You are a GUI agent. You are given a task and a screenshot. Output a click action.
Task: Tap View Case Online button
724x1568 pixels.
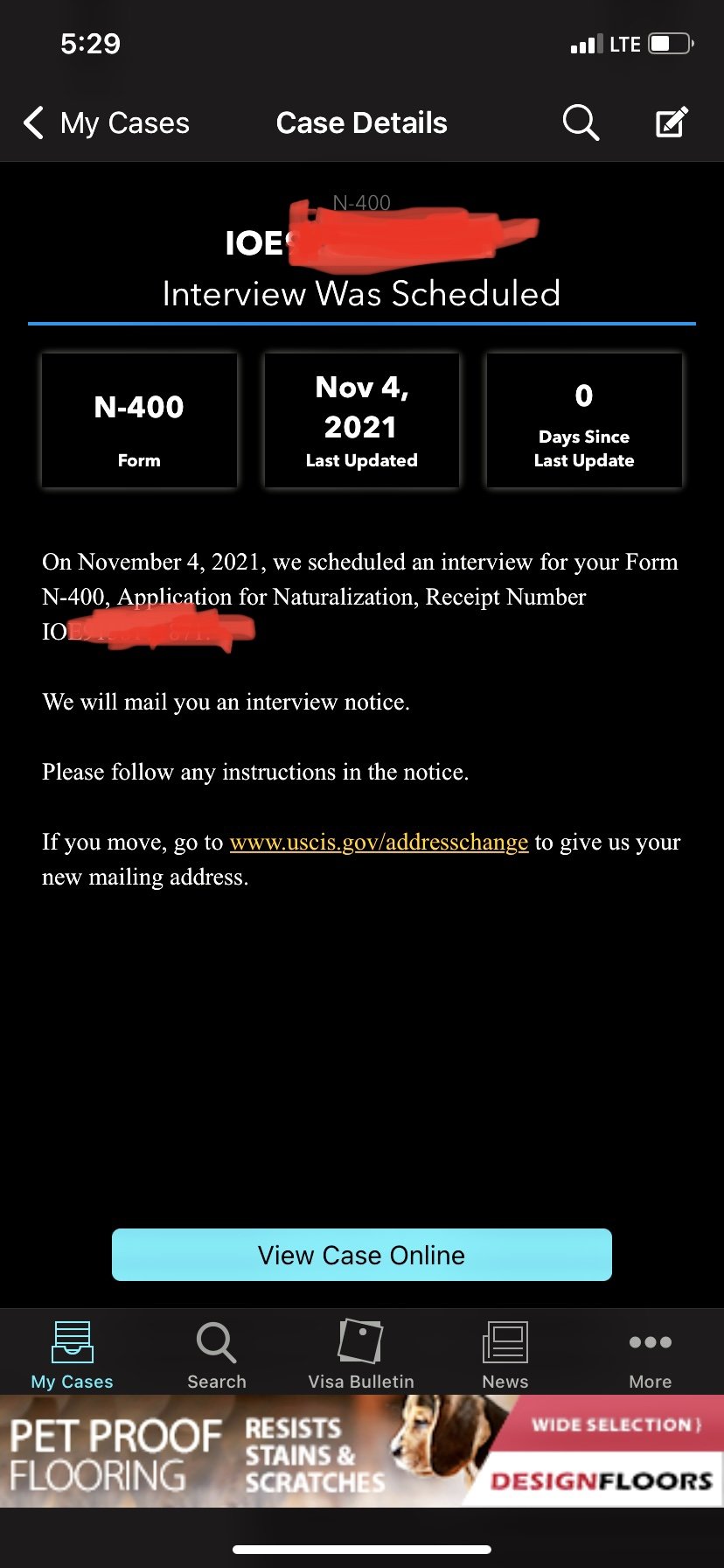362,1255
